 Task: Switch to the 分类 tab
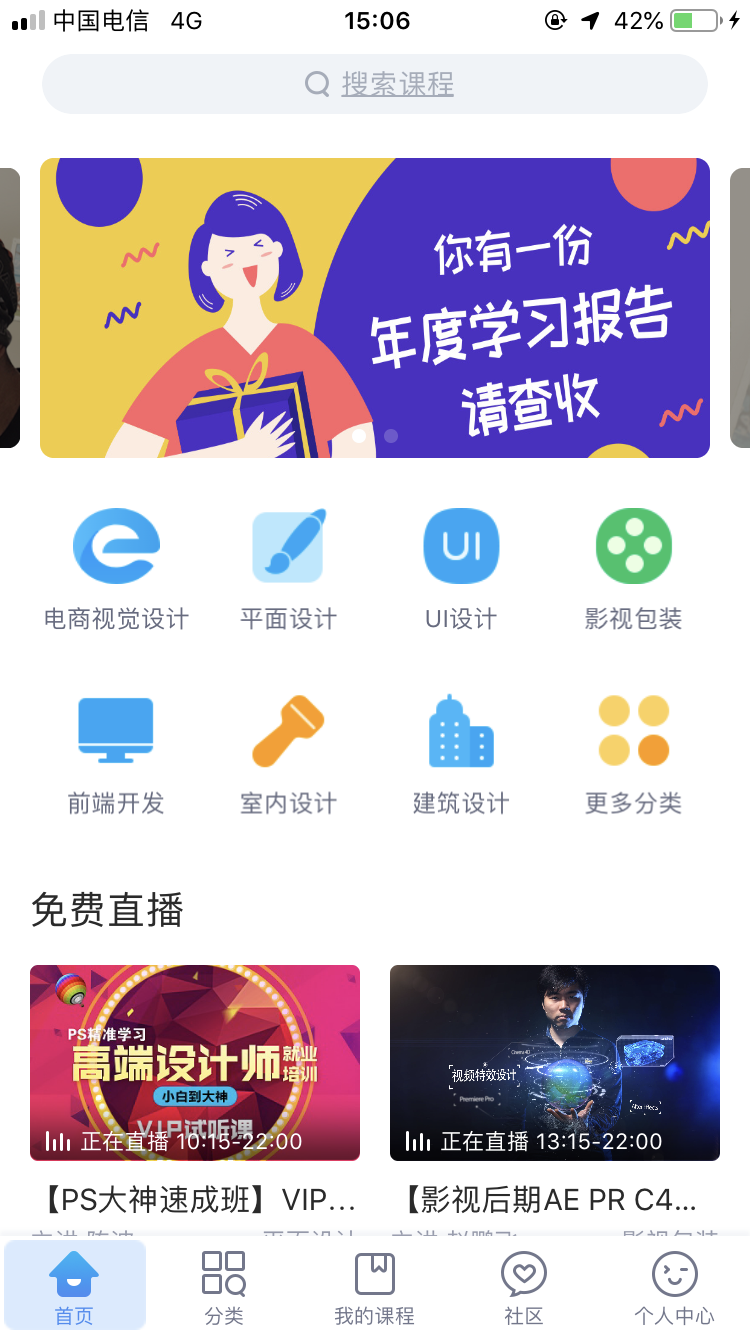coord(224,1286)
